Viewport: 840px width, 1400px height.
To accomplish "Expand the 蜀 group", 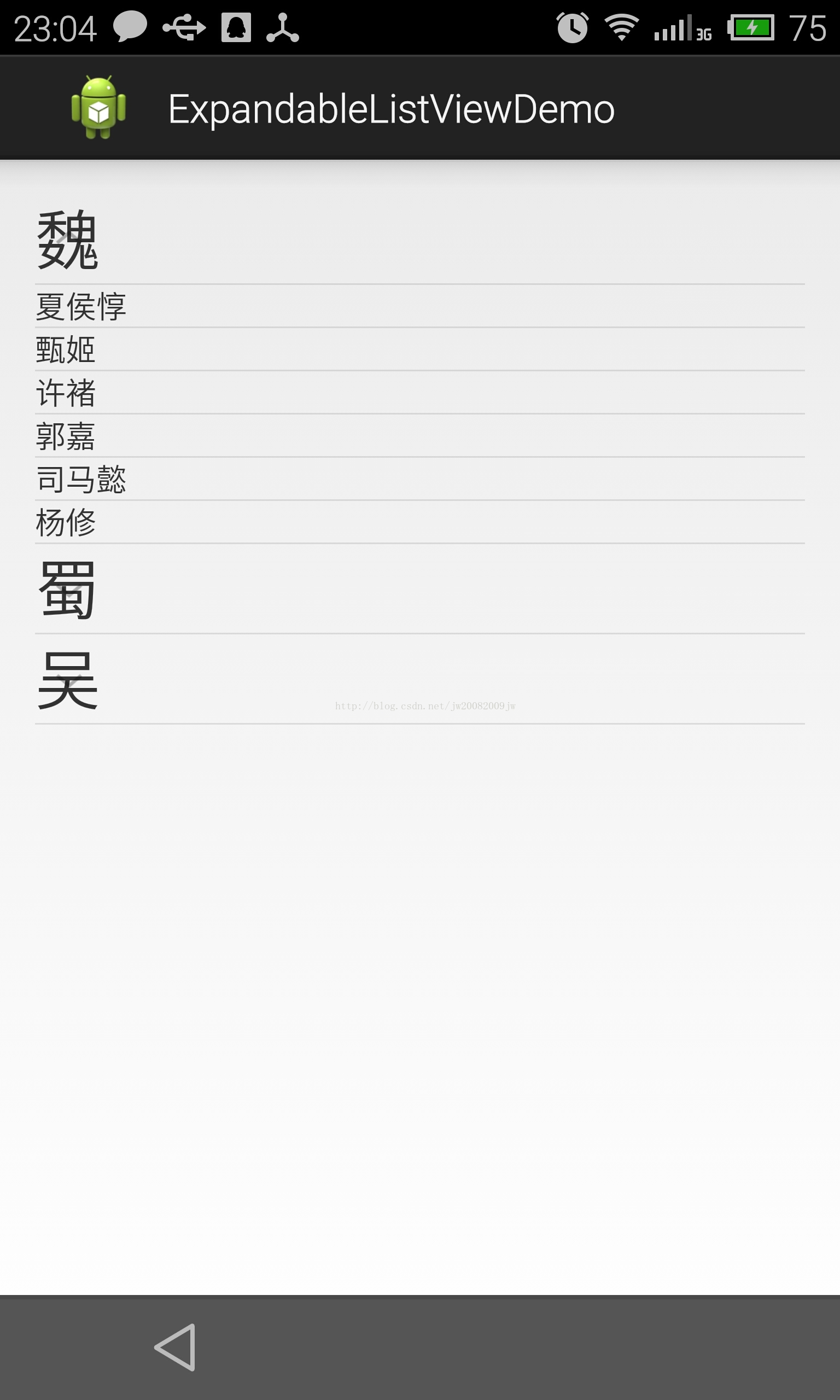I will pos(419,588).
